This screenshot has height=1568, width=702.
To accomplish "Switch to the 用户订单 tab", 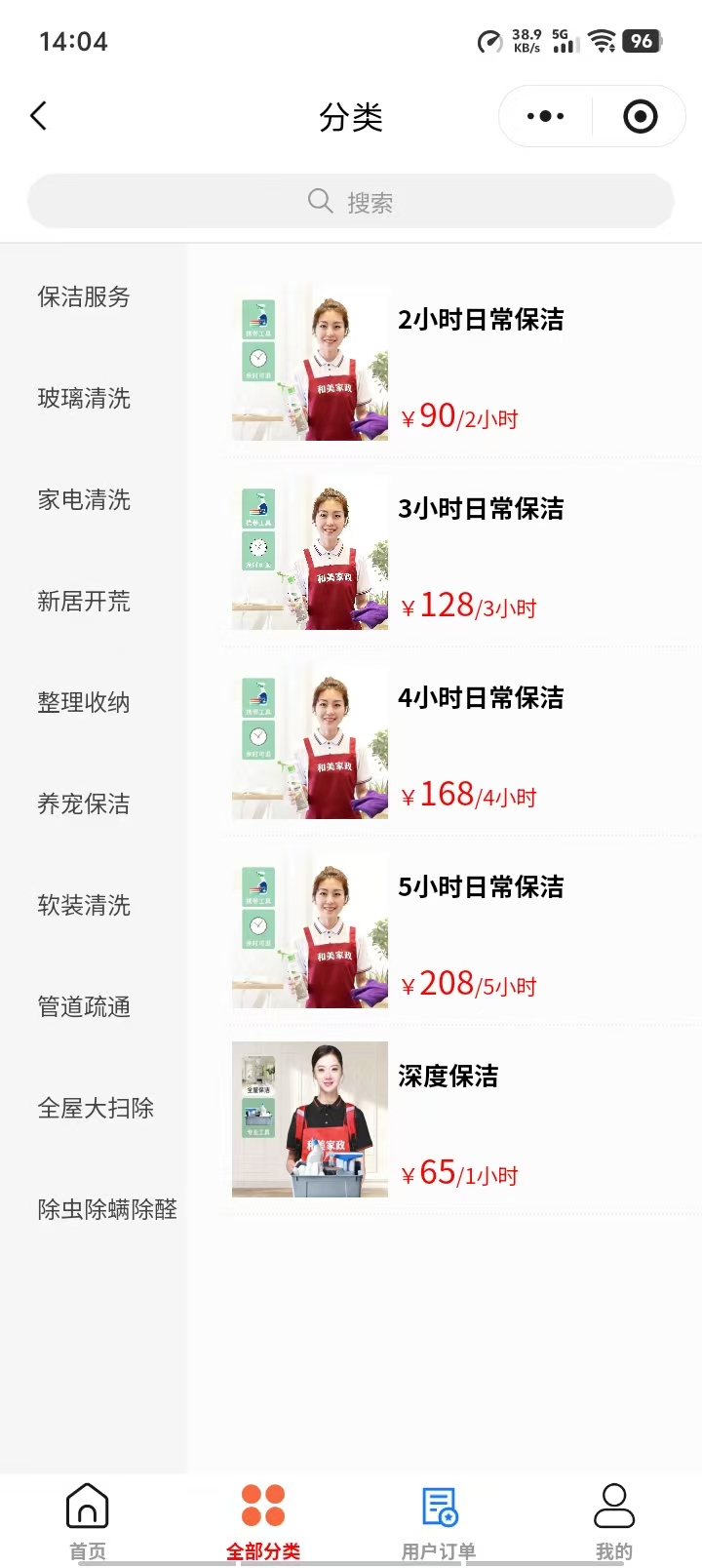I will (x=439, y=1521).
